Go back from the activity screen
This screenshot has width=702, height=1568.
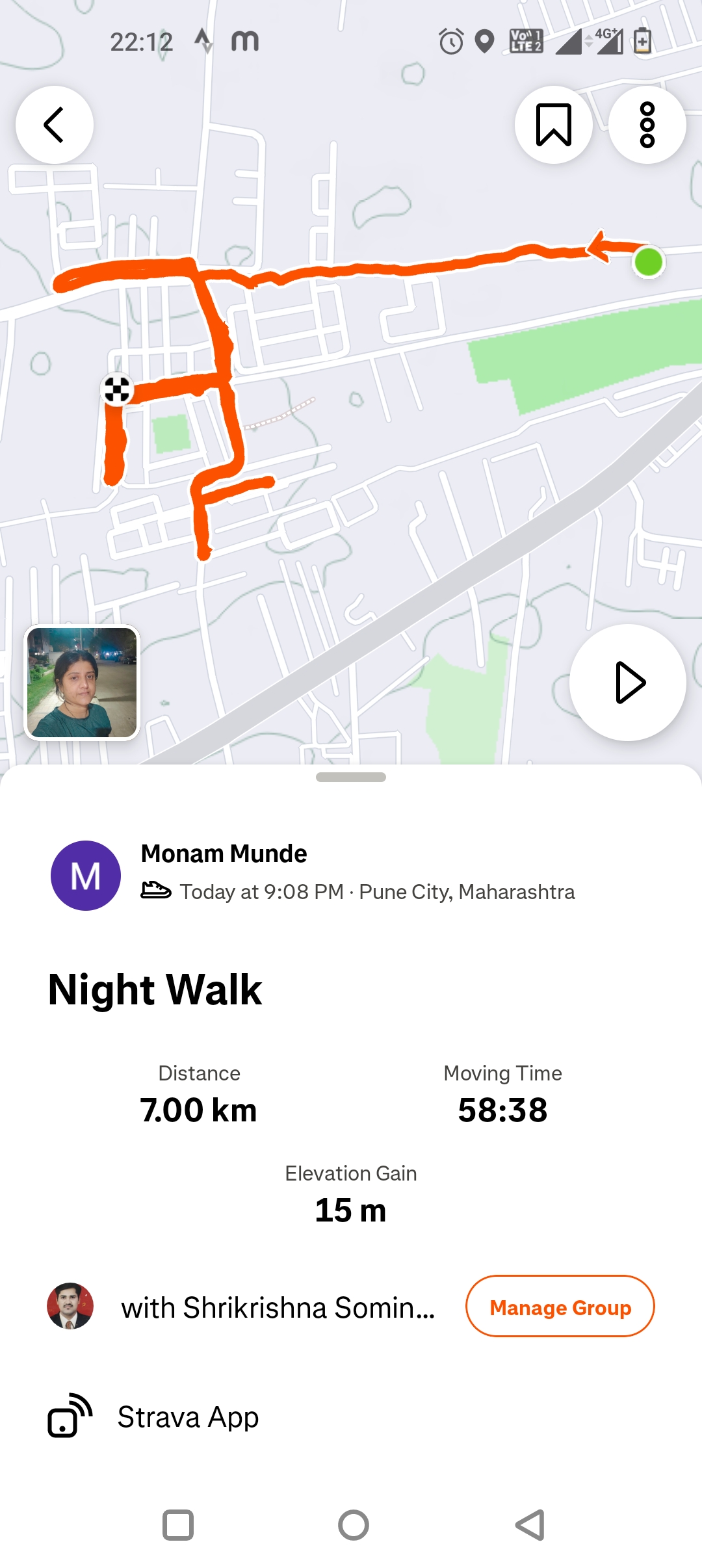(x=55, y=125)
